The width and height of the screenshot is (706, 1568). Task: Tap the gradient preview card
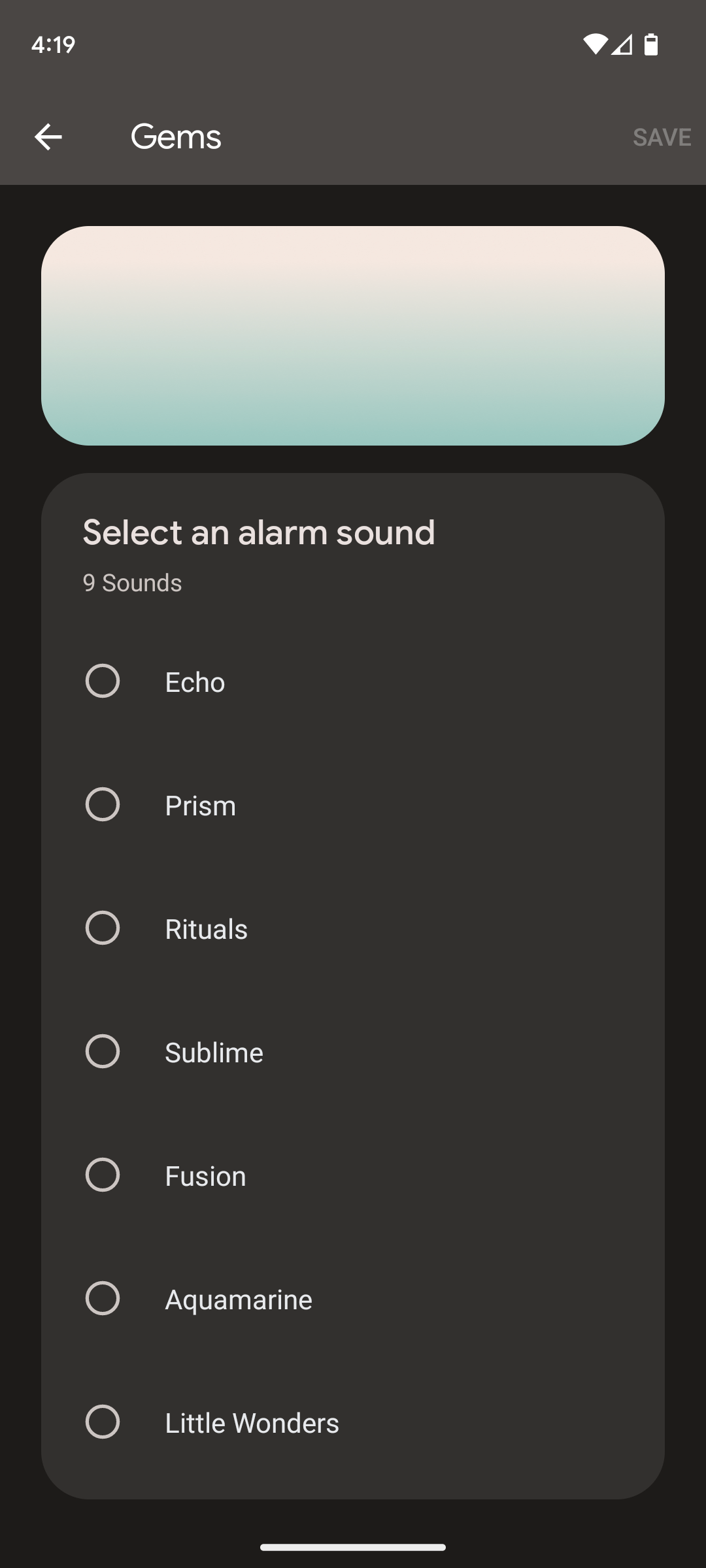353,335
